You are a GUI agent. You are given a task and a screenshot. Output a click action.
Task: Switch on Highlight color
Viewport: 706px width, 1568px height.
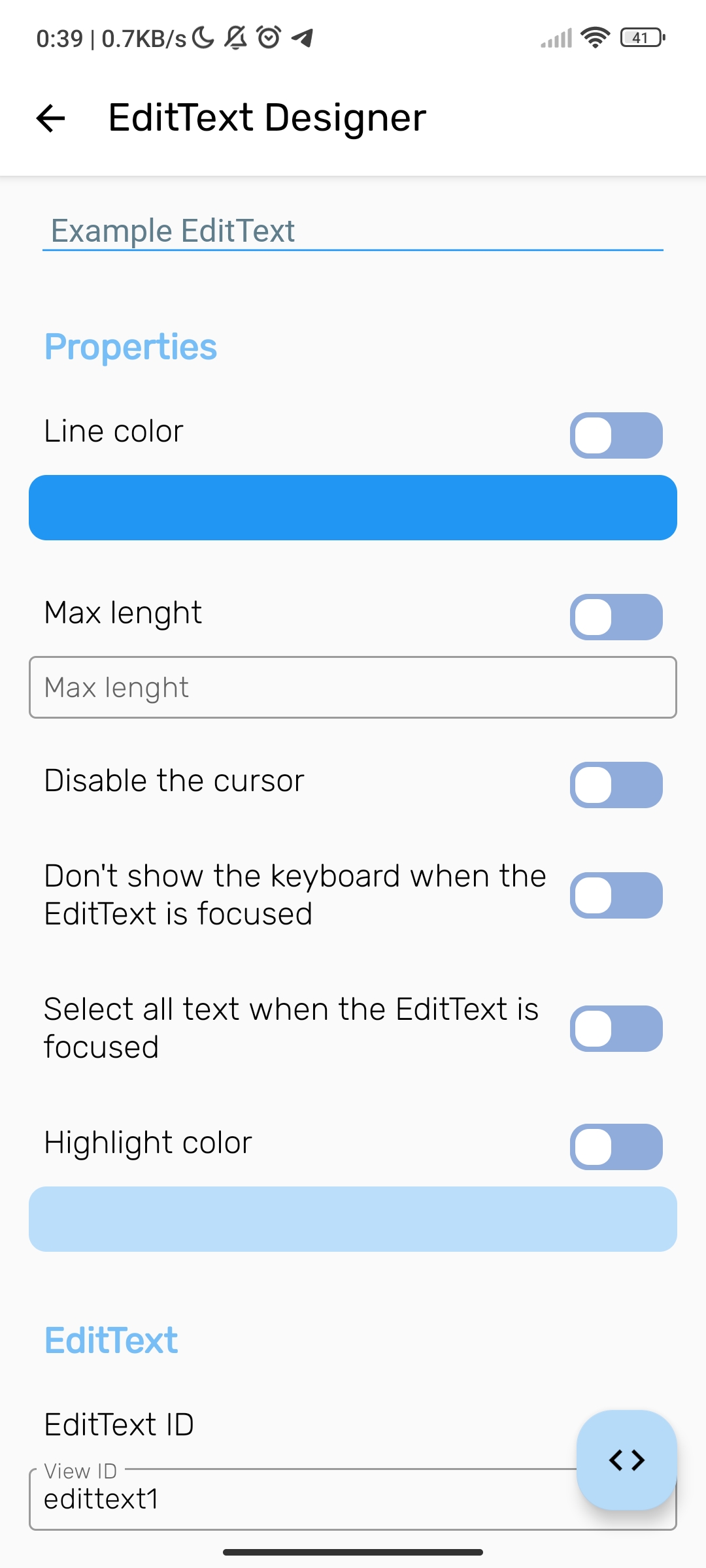(616, 1147)
